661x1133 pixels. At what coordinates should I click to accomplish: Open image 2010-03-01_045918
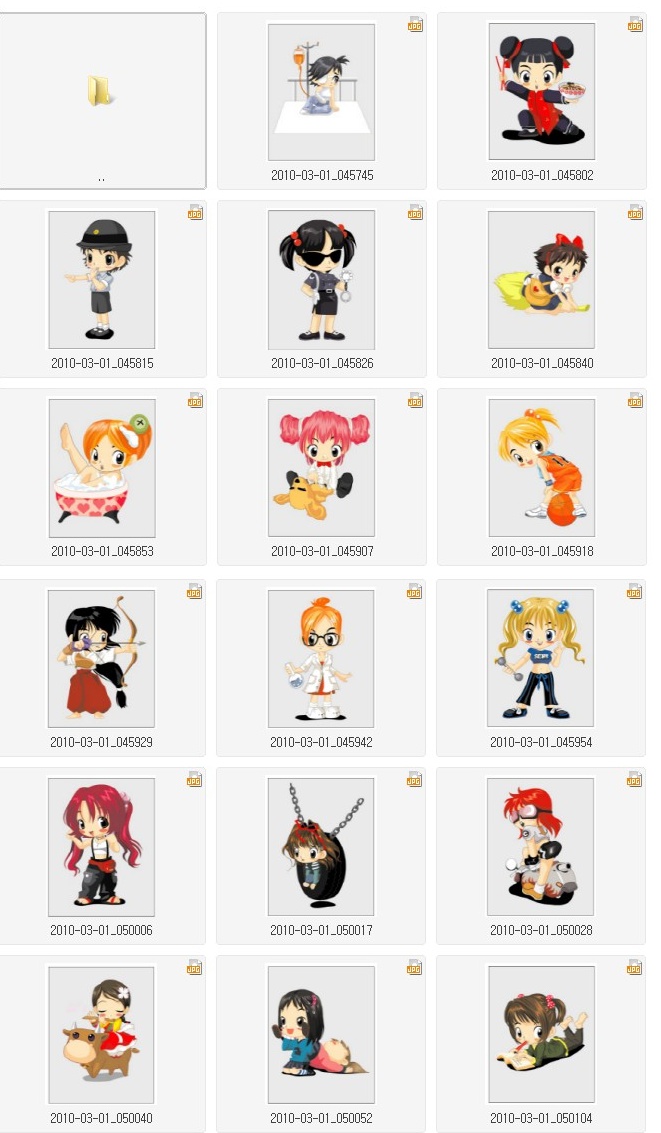pos(541,467)
